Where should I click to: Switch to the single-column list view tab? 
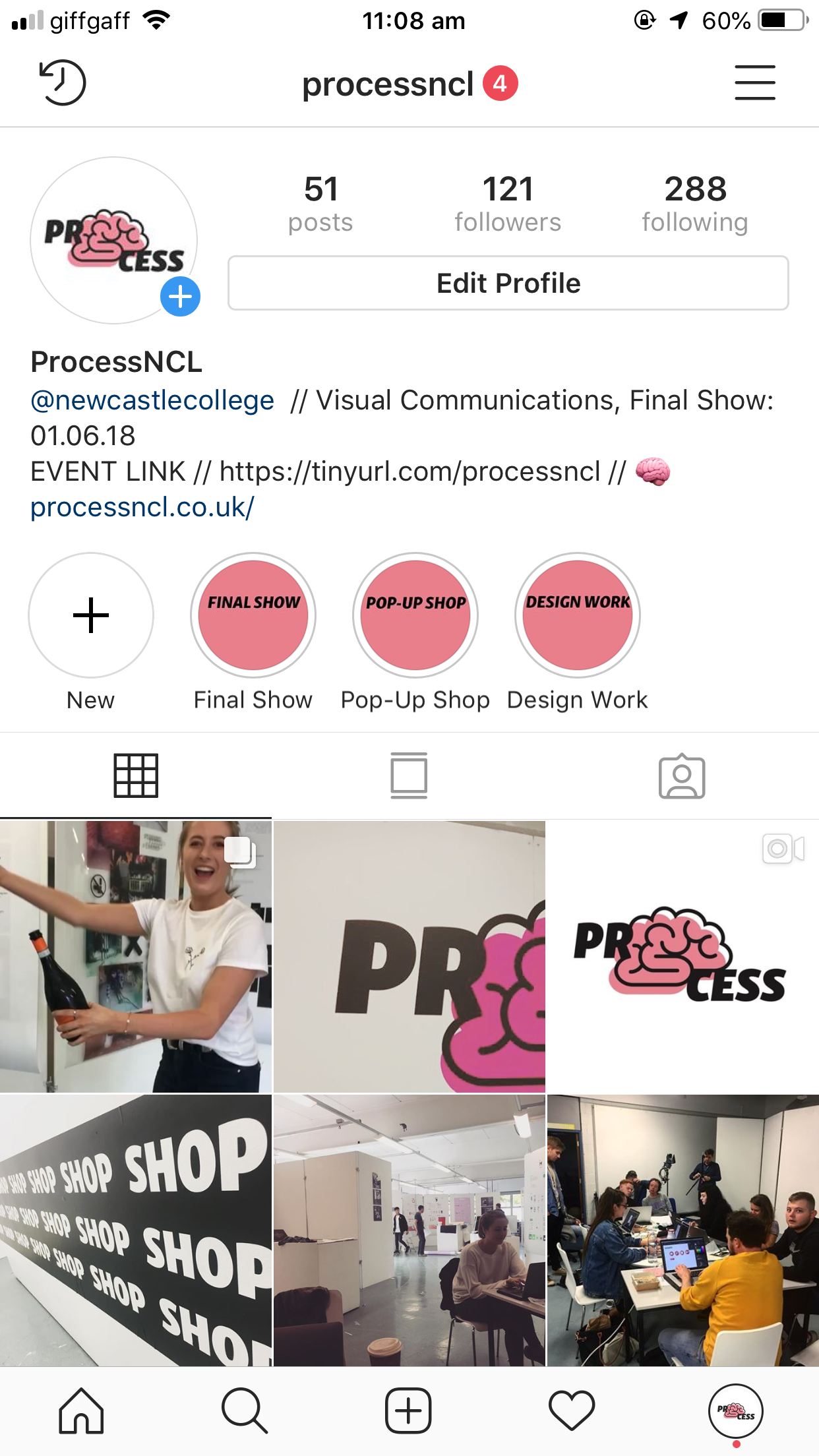tap(409, 775)
